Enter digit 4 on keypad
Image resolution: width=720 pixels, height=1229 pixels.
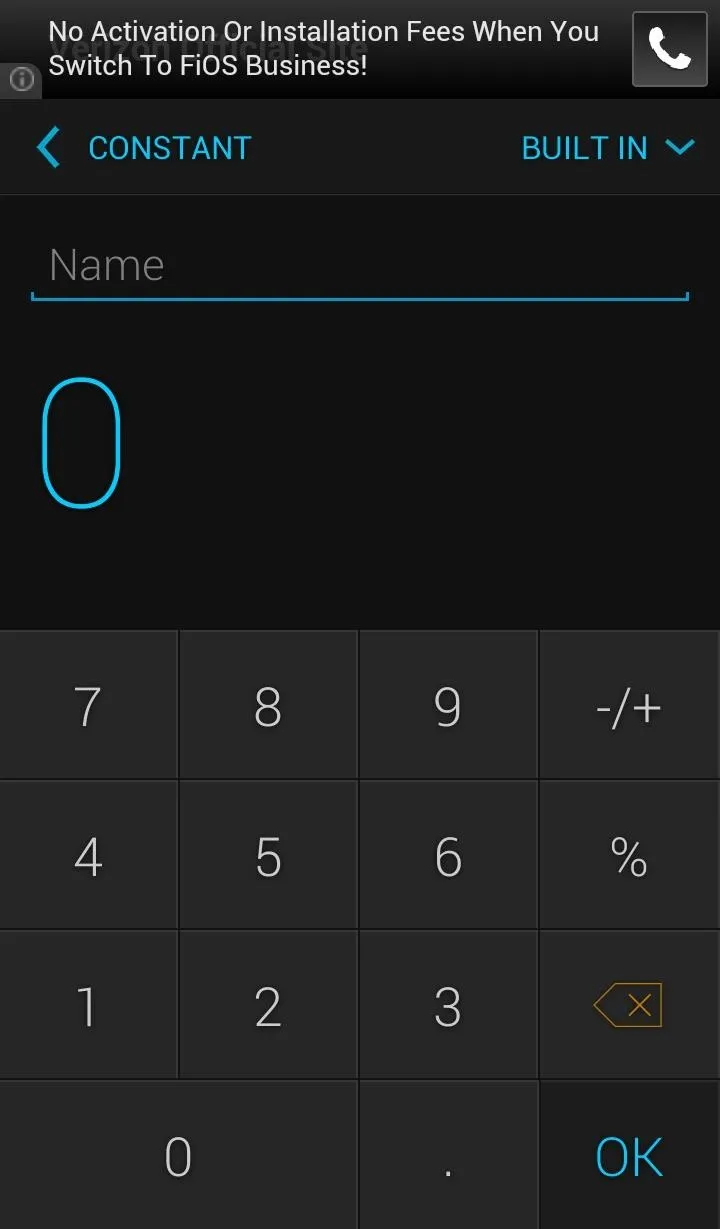coord(88,856)
